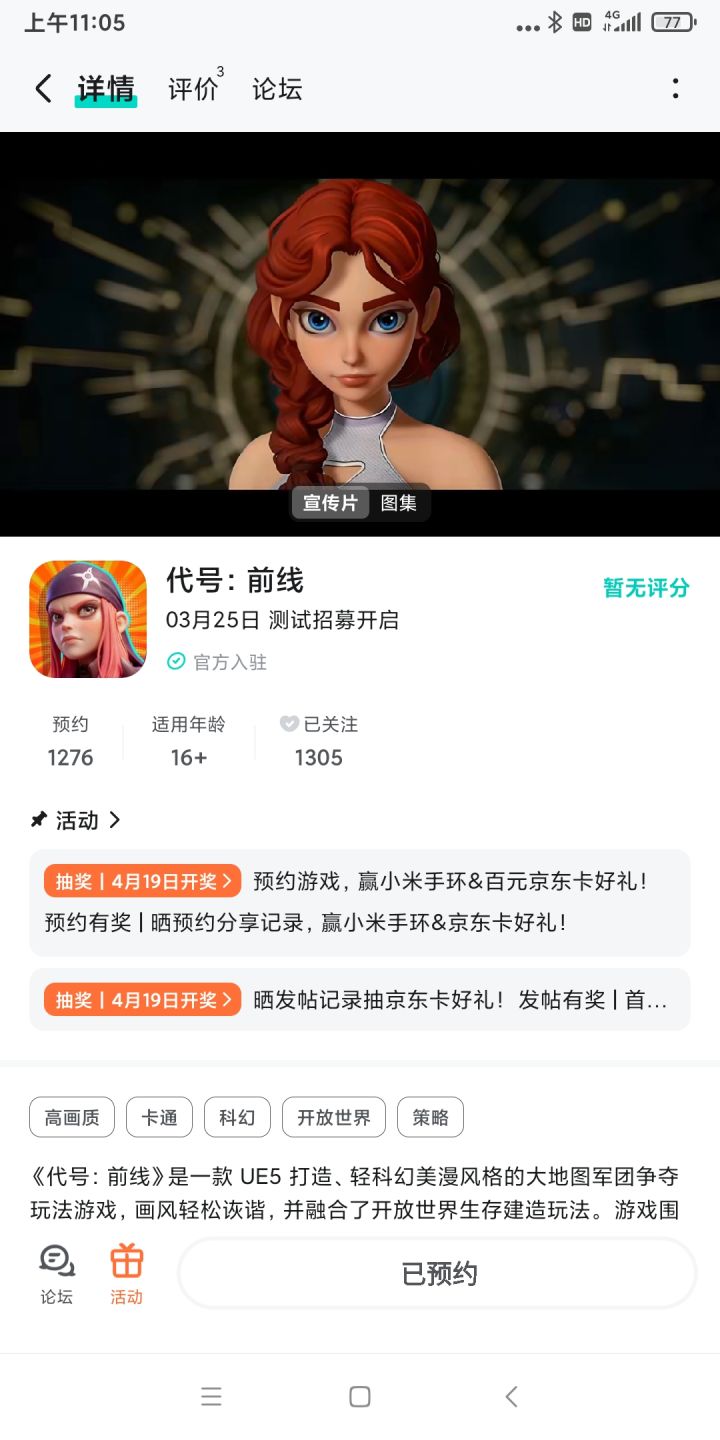Toggle the 已关注 follow heart
The height and width of the screenshot is (1440, 720).
pyautogui.click(x=288, y=724)
